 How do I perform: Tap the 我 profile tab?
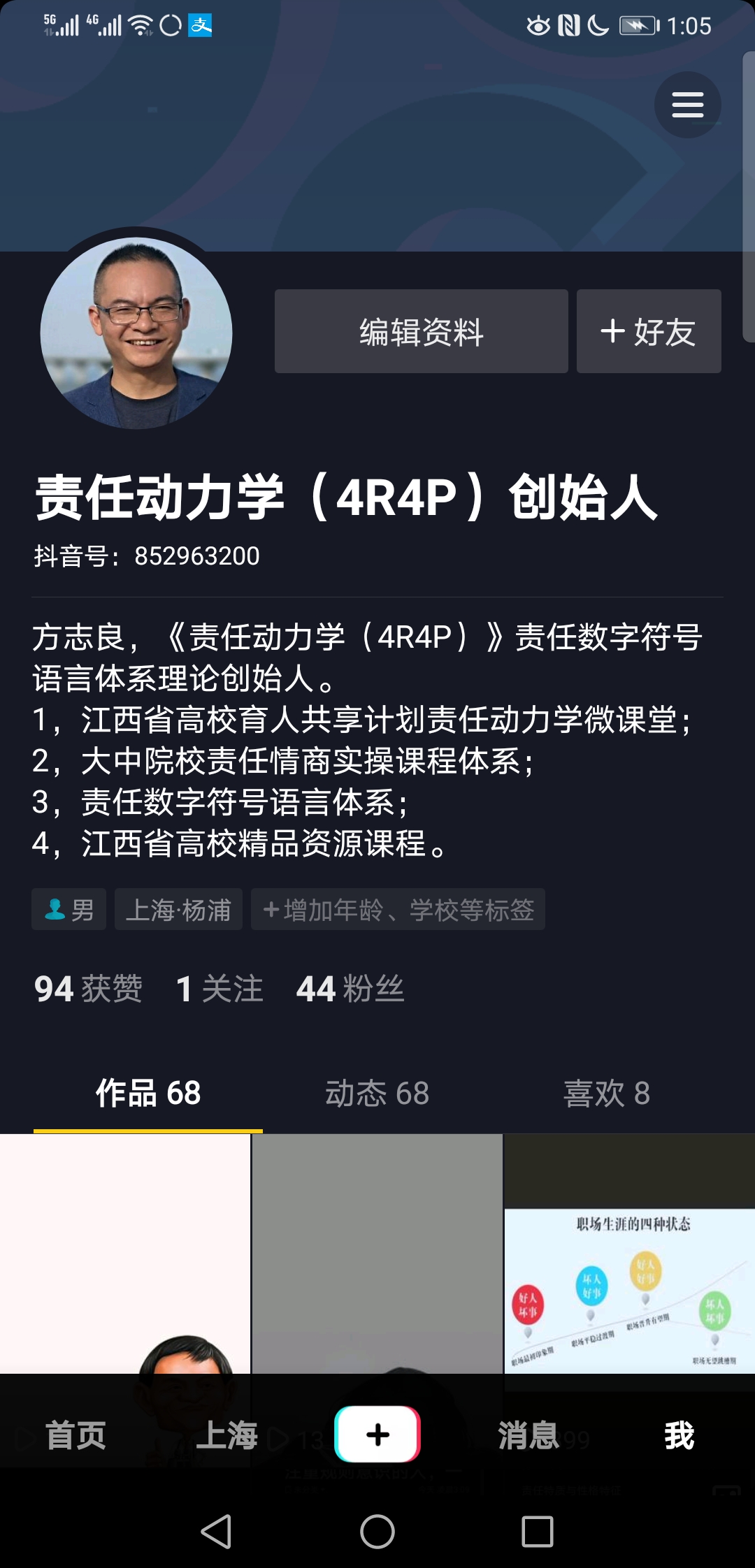[x=679, y=1436]
